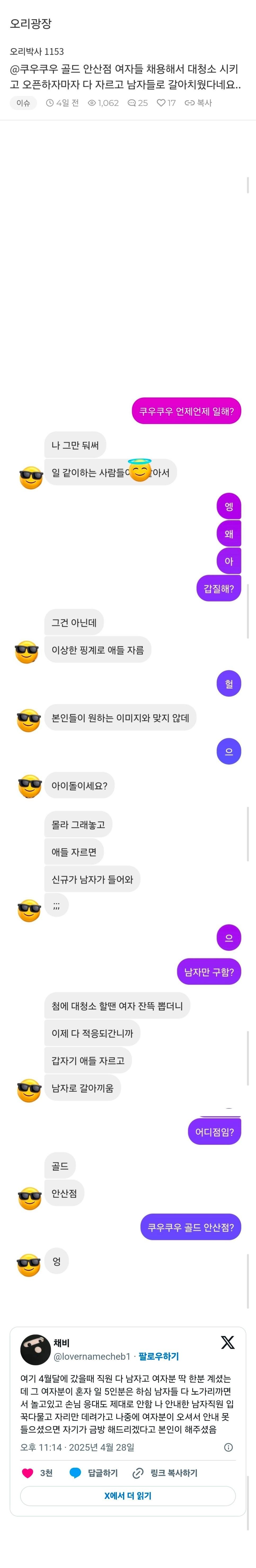Copy the post link with 복사
This screenshot has height=1568, width=256.
(x=199, y=103)
